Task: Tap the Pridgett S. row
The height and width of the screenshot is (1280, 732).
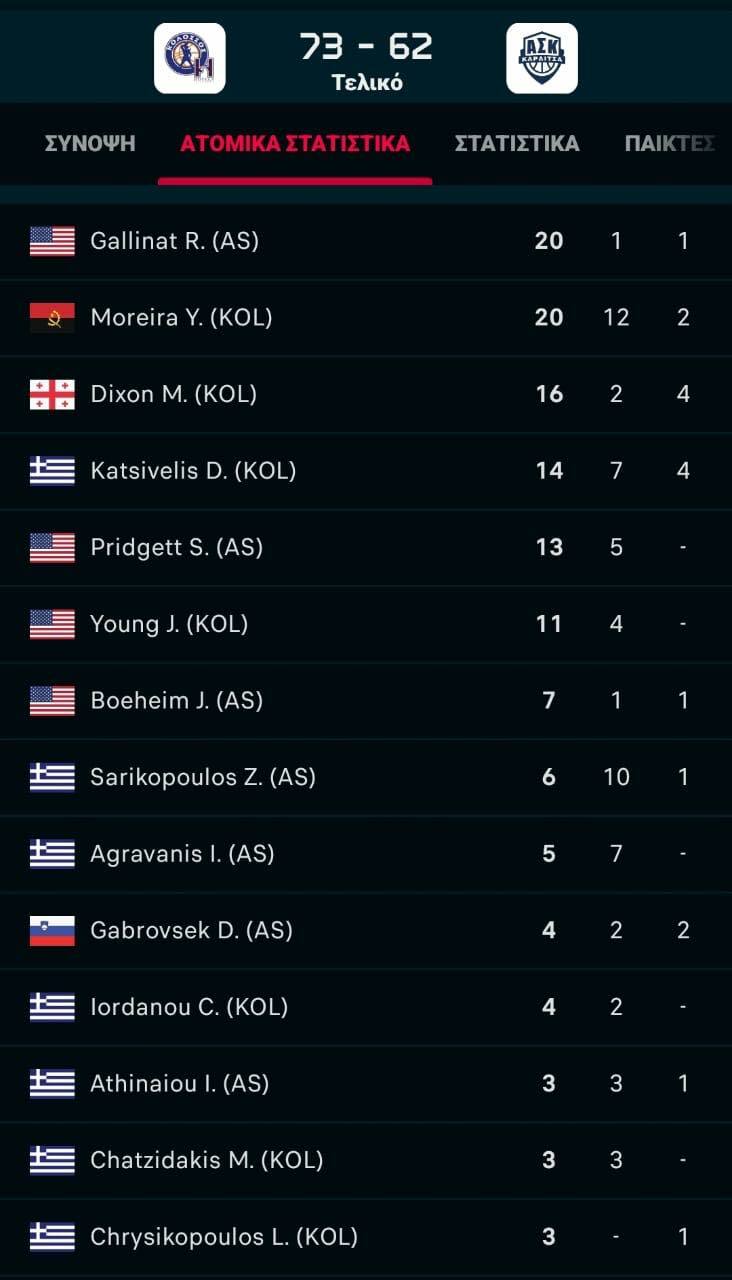Action: click(x=366, y=547)
